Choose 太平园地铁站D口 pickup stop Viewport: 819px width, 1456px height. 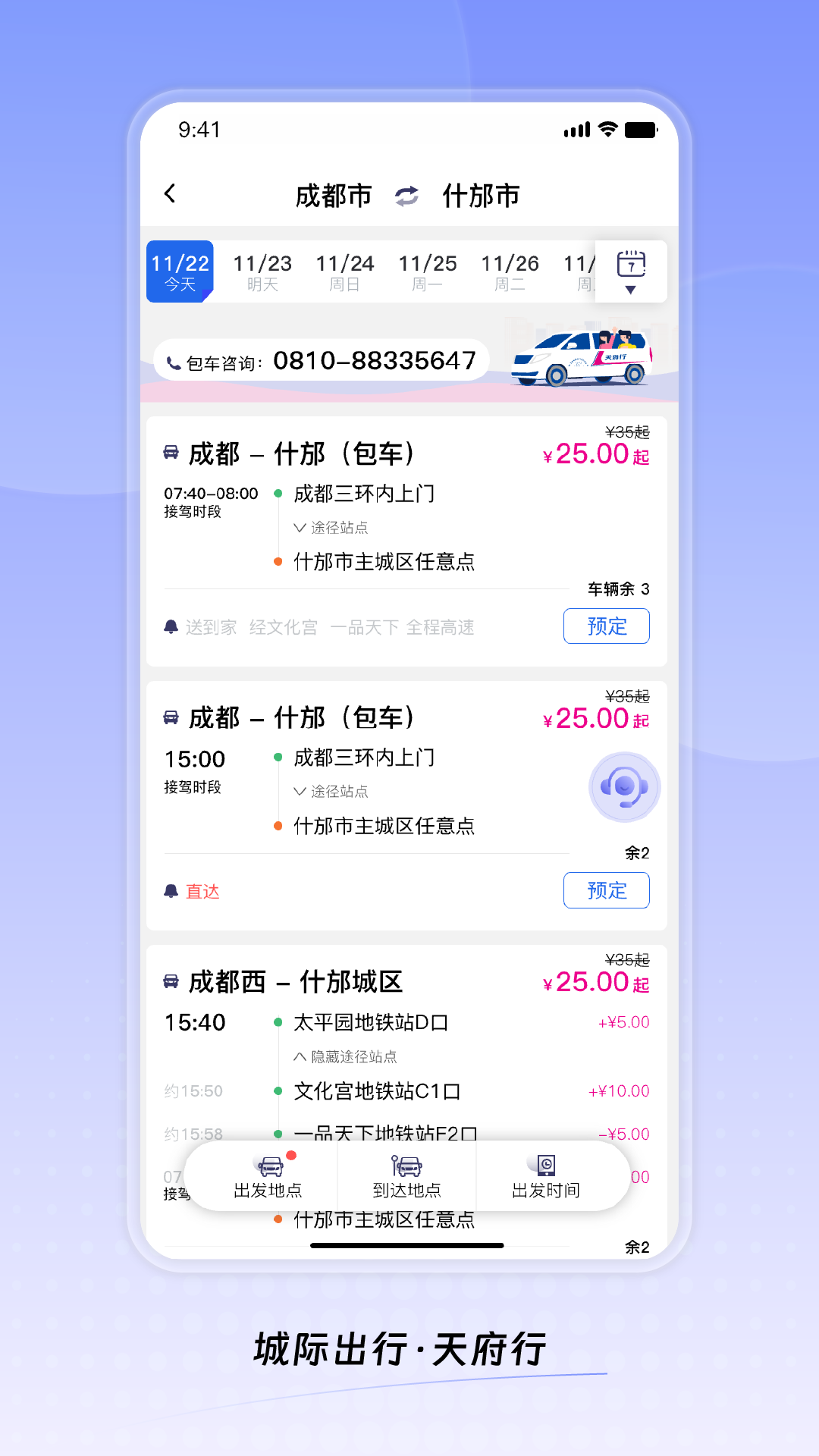click(x=371, y=1022)
